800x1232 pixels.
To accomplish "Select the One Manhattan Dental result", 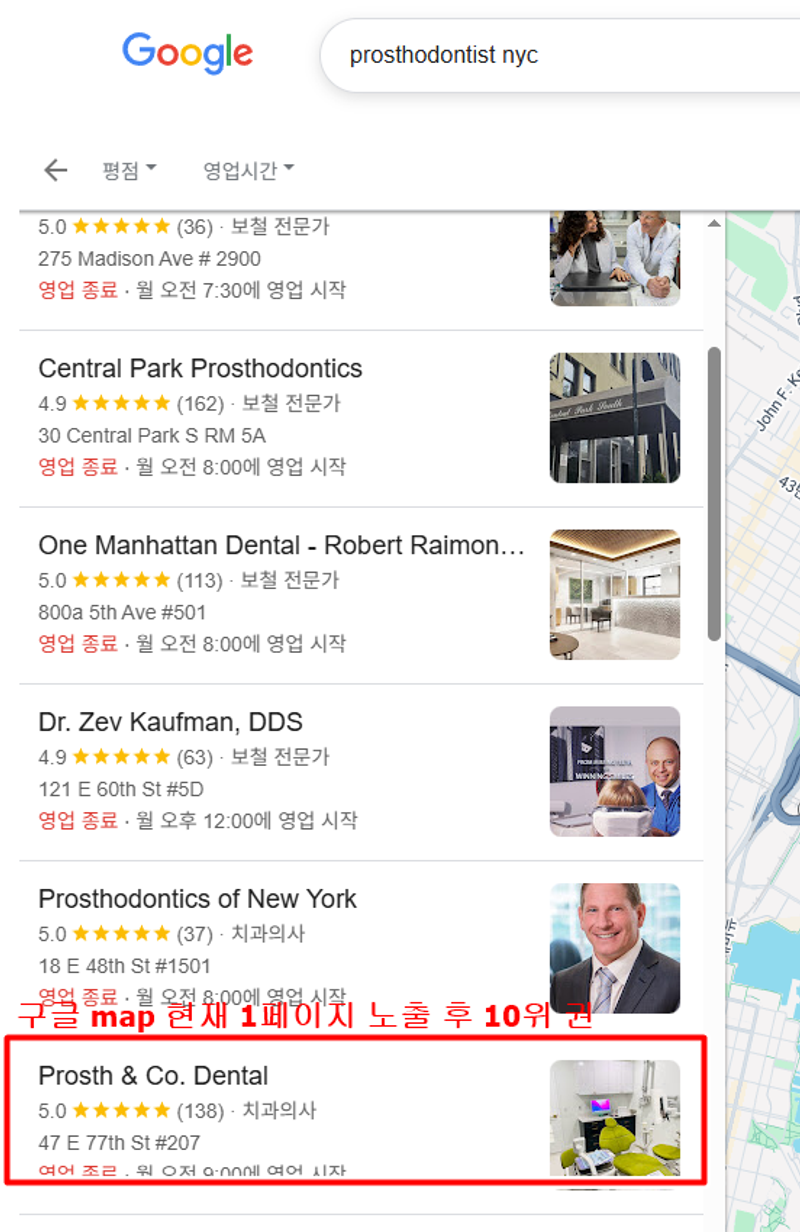I will (x=281, y=546).
